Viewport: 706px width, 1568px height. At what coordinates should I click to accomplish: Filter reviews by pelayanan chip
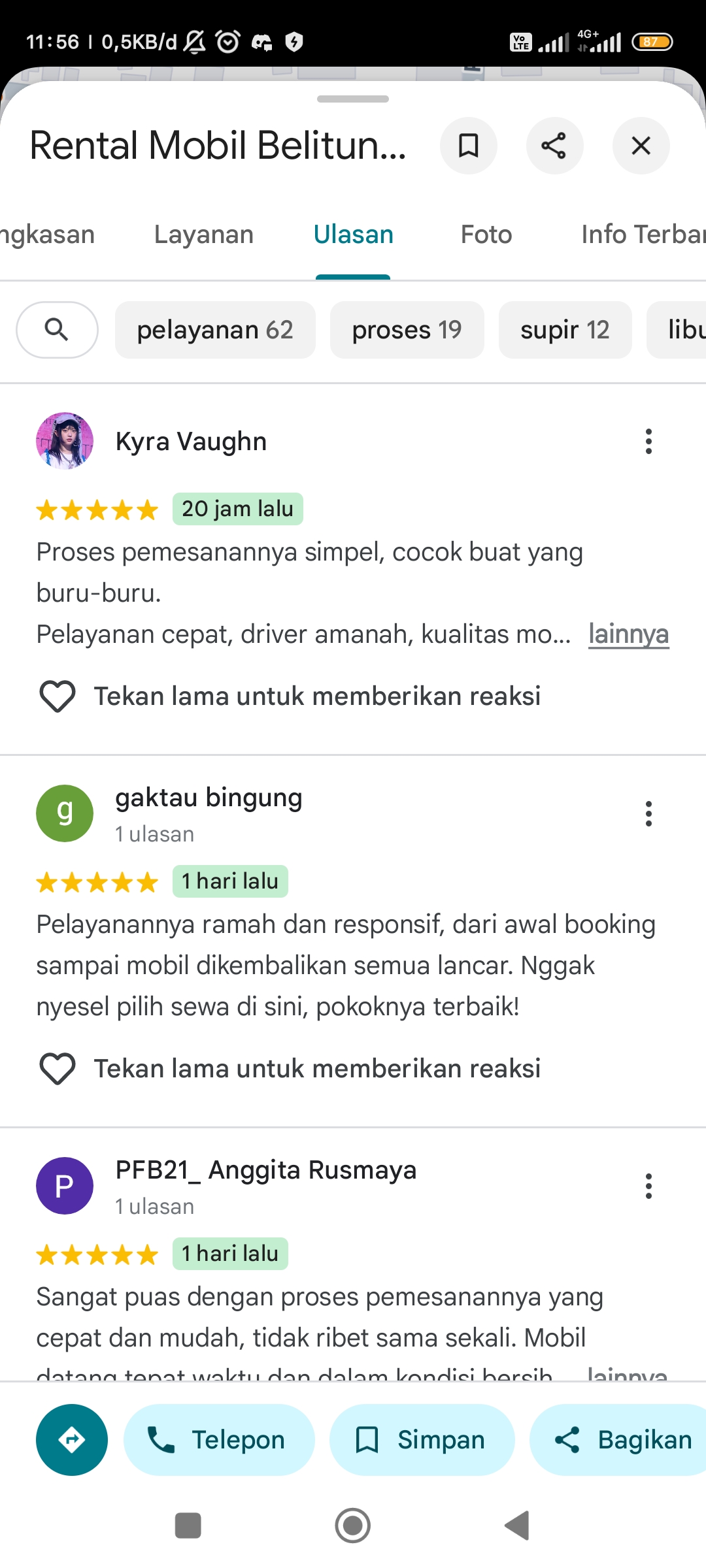[215, 330]
